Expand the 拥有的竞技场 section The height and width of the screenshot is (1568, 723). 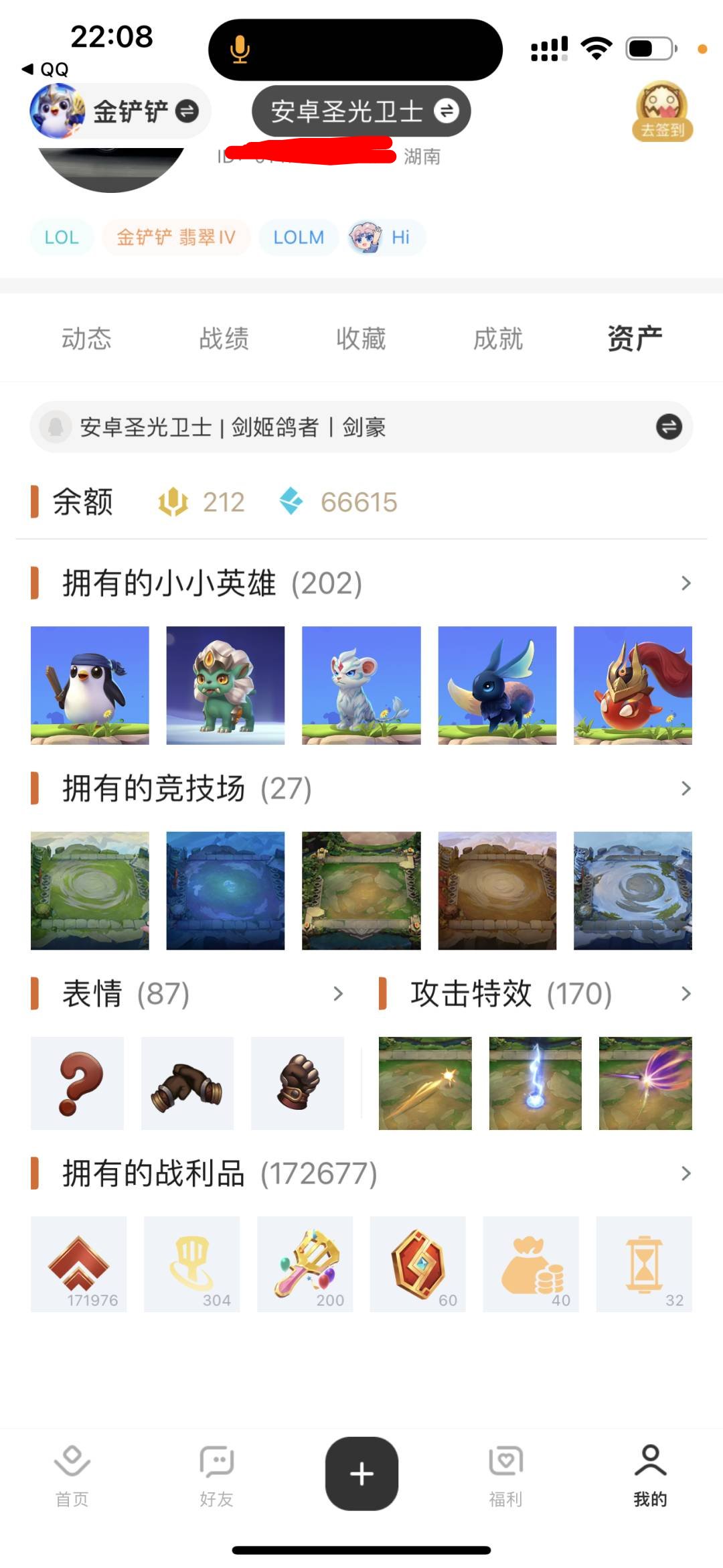coord(685,789)
